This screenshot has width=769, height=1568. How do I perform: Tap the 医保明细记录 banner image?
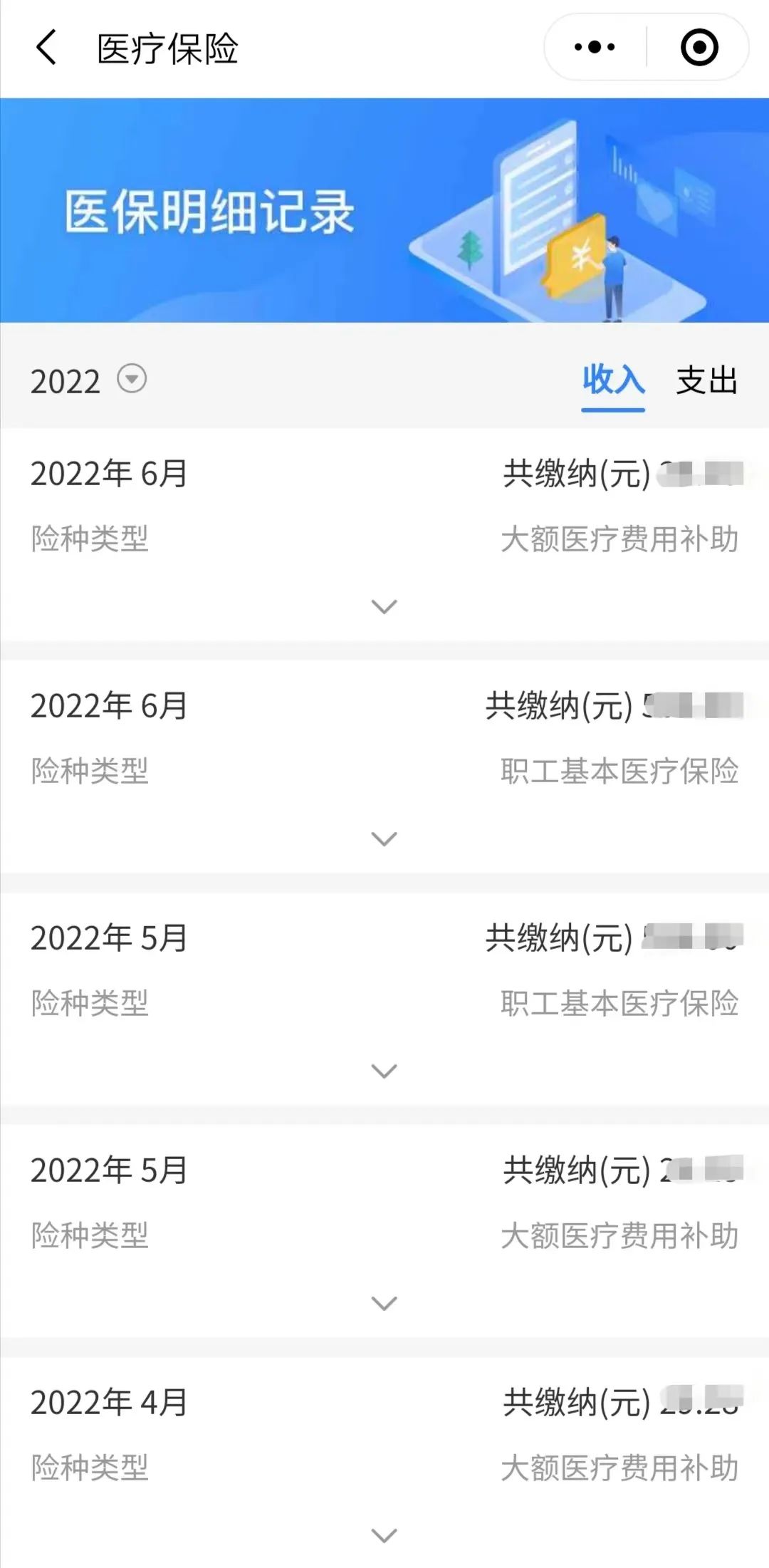(x=384, y=210)
